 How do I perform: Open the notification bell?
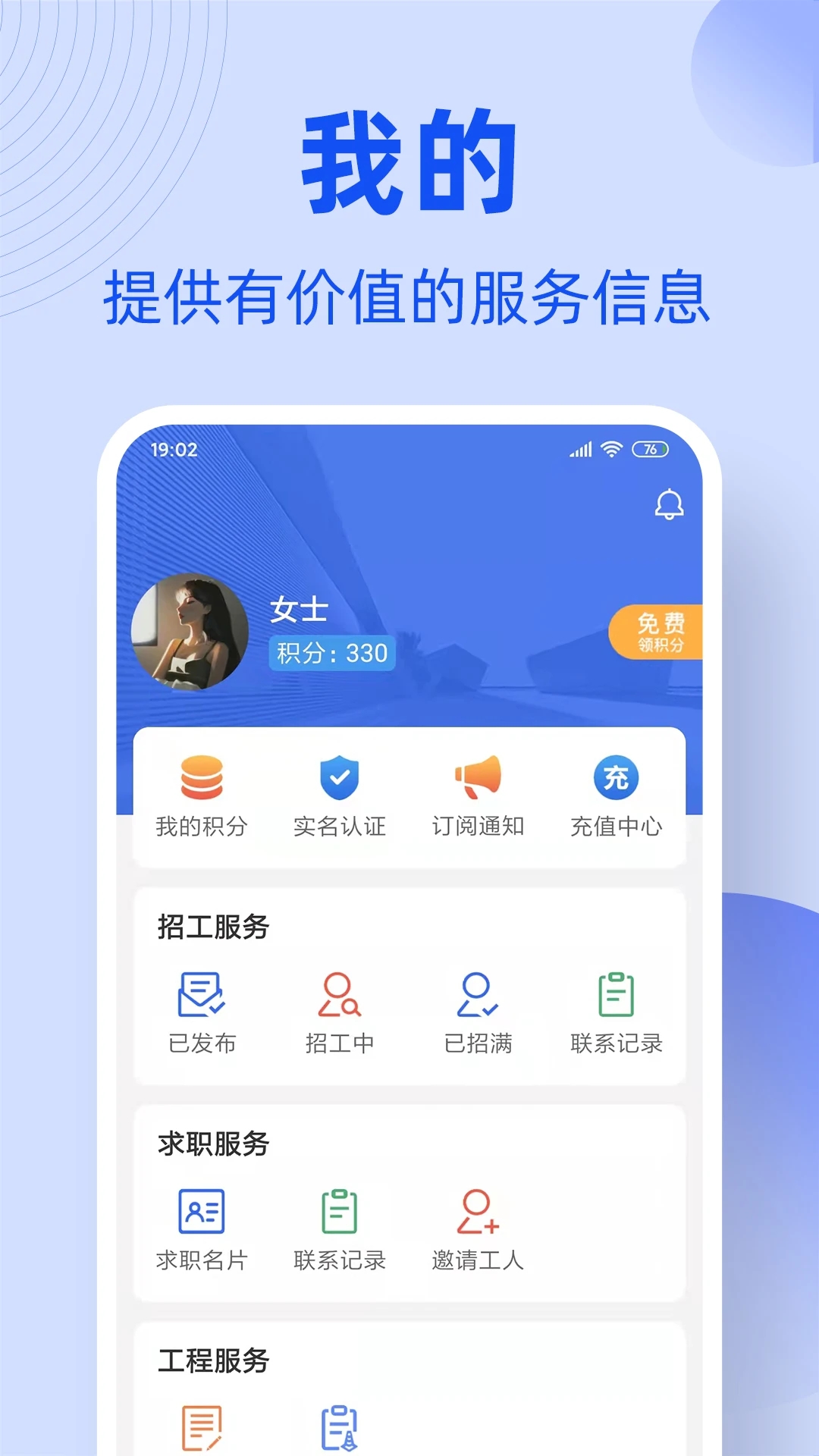670,504
